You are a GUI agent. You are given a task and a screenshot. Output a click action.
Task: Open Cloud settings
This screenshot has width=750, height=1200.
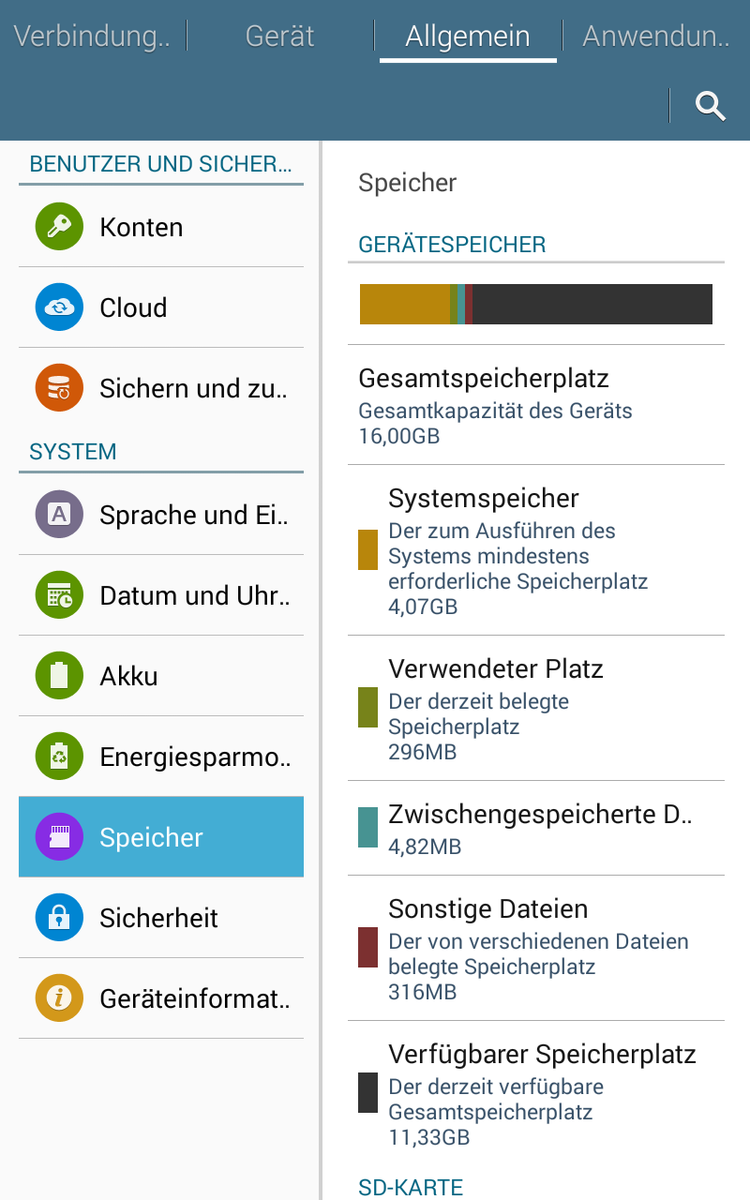pos(161,308)
